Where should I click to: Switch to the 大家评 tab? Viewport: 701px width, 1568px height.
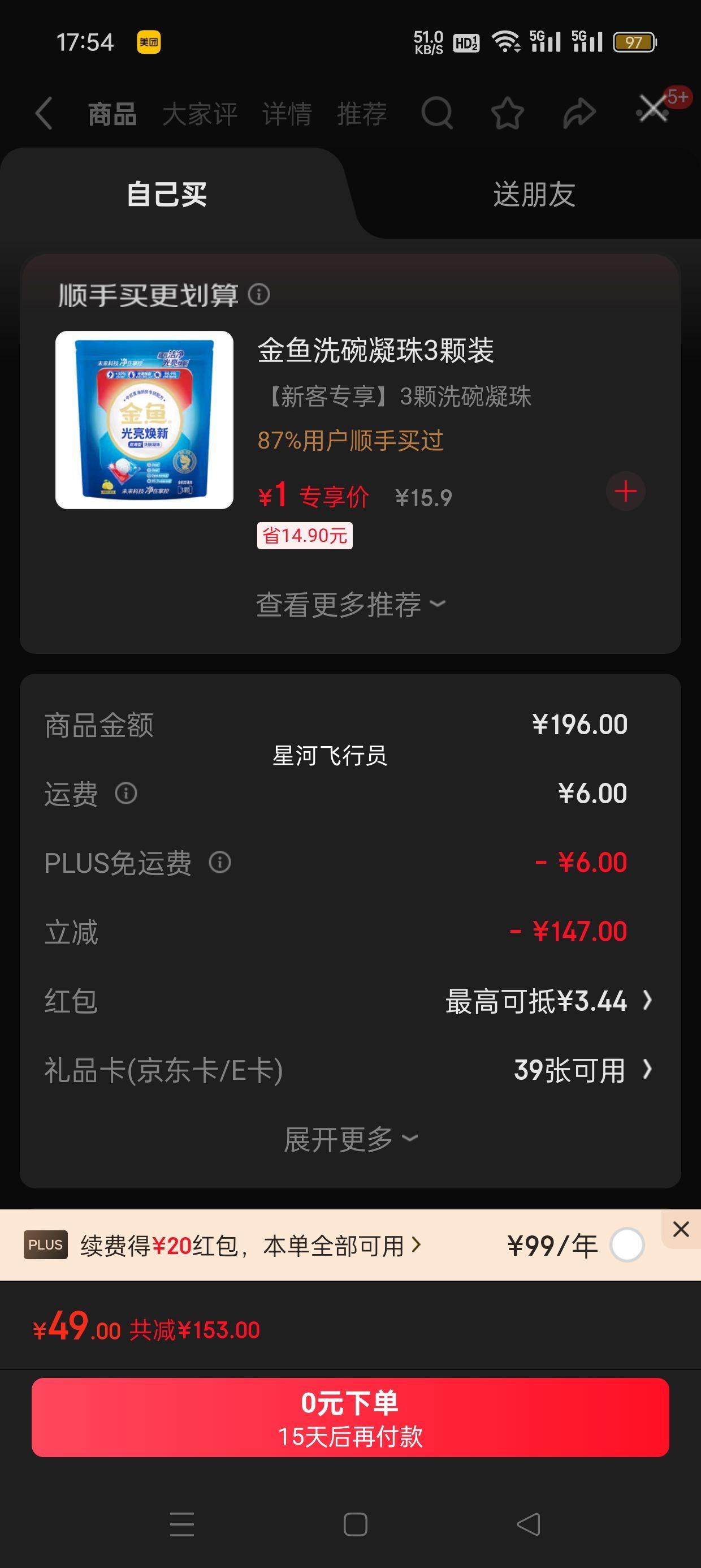coord(200,114)
